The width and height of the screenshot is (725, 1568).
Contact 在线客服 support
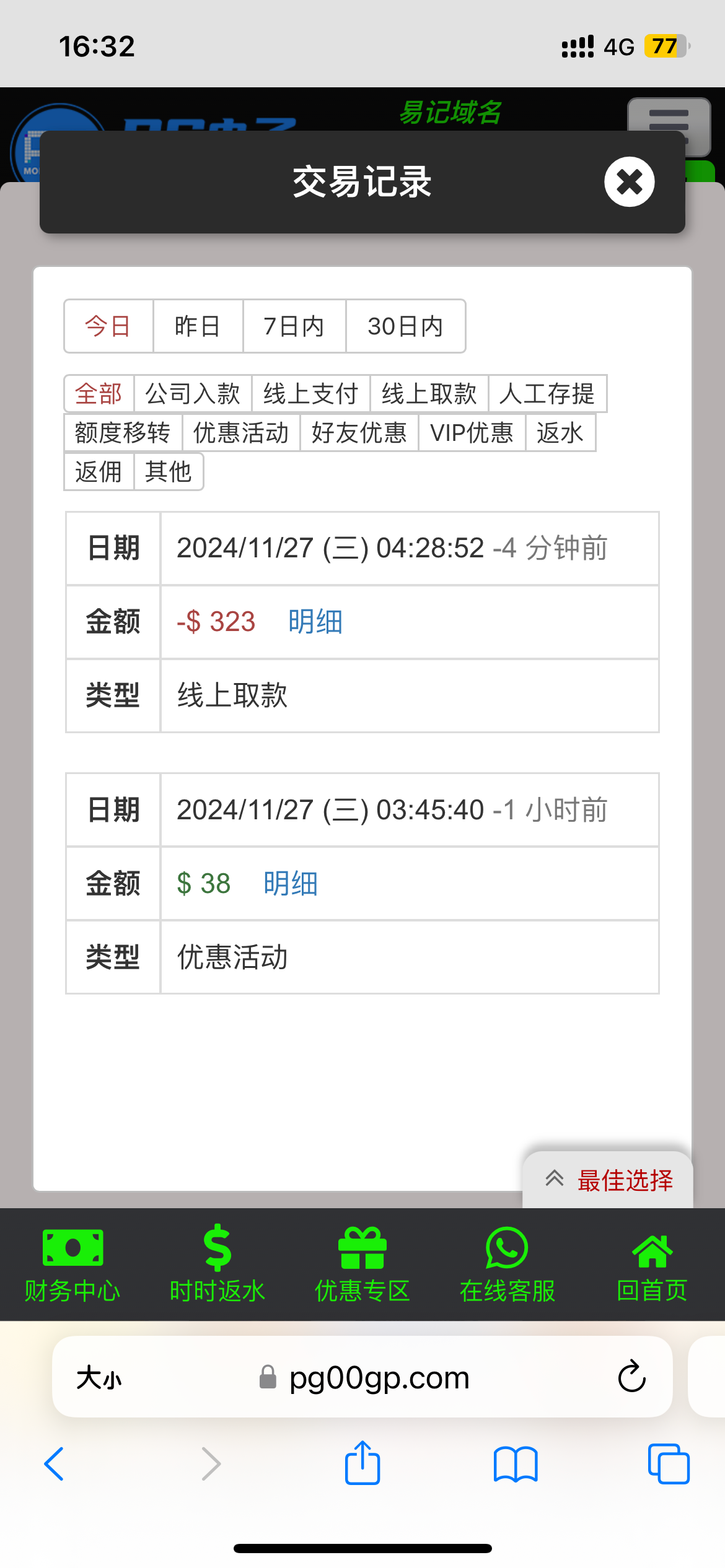click(507, 1265)
